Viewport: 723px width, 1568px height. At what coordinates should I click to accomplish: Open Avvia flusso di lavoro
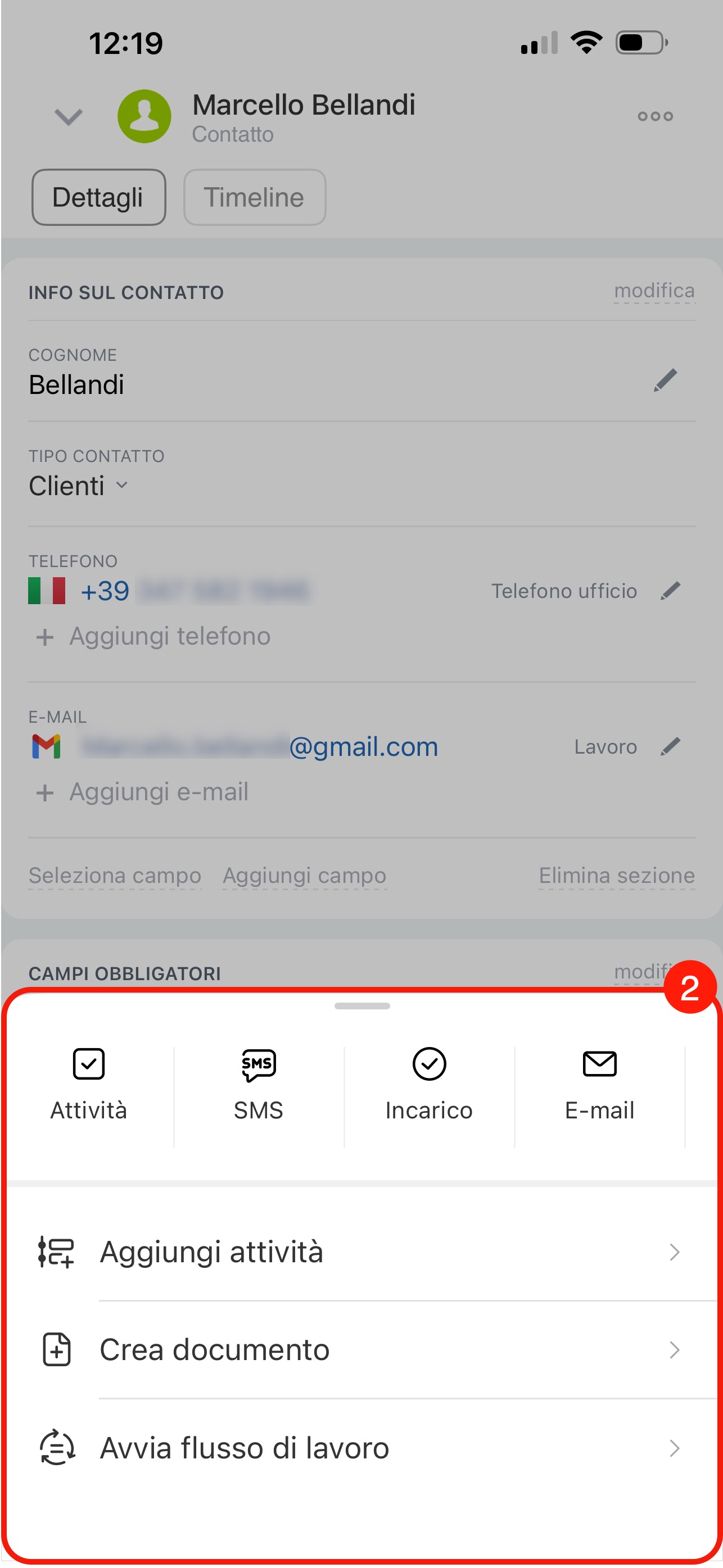tap(361, 1448)
